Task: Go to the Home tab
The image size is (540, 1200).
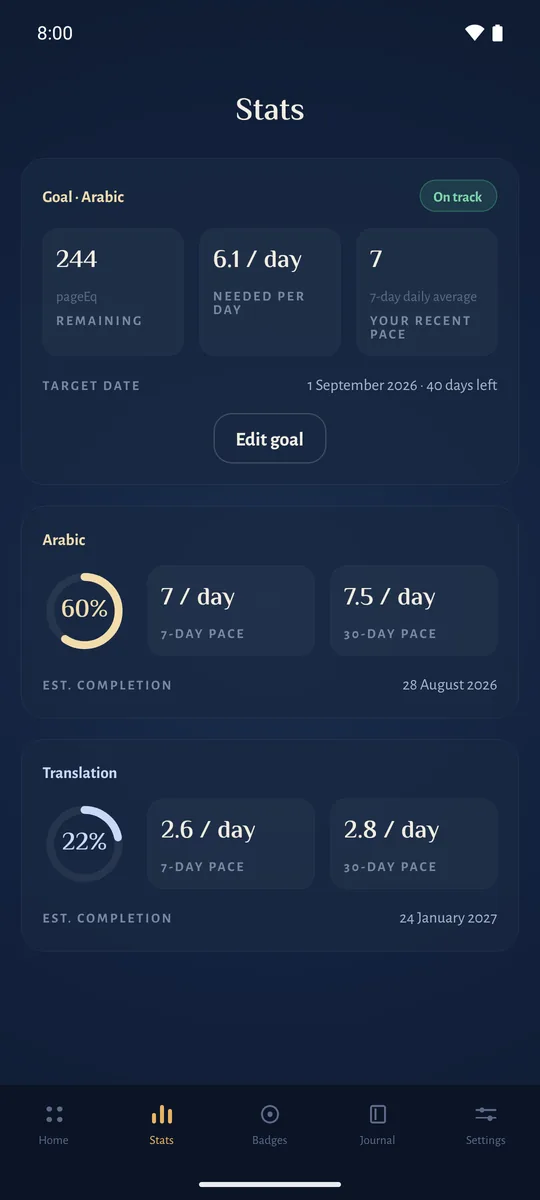Action: click(x=54, y=1125)
